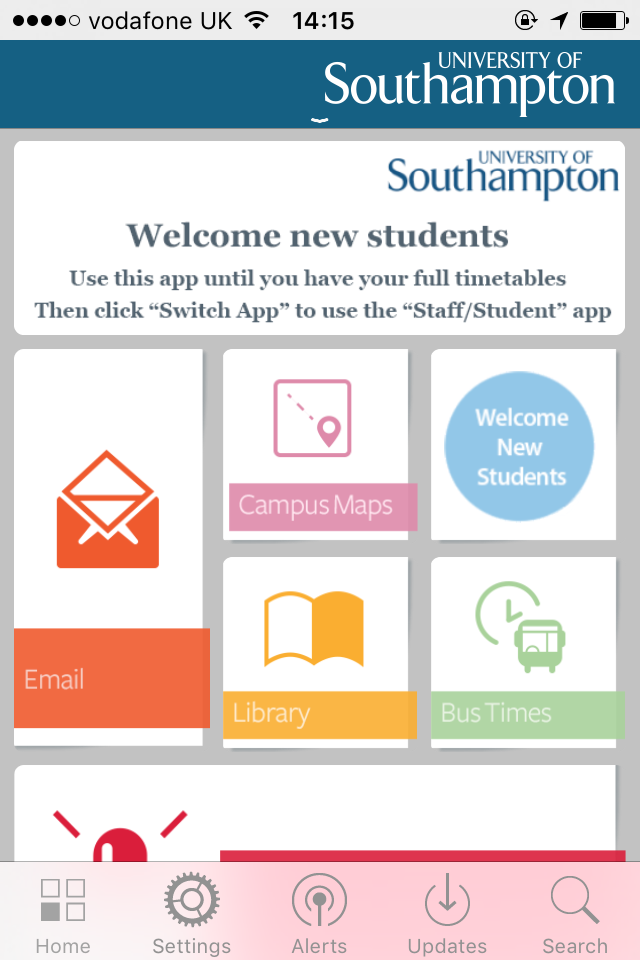Open the Search tab
This screenshot has height=960, width=640.
pyautogui.click(x=575, y=914)
